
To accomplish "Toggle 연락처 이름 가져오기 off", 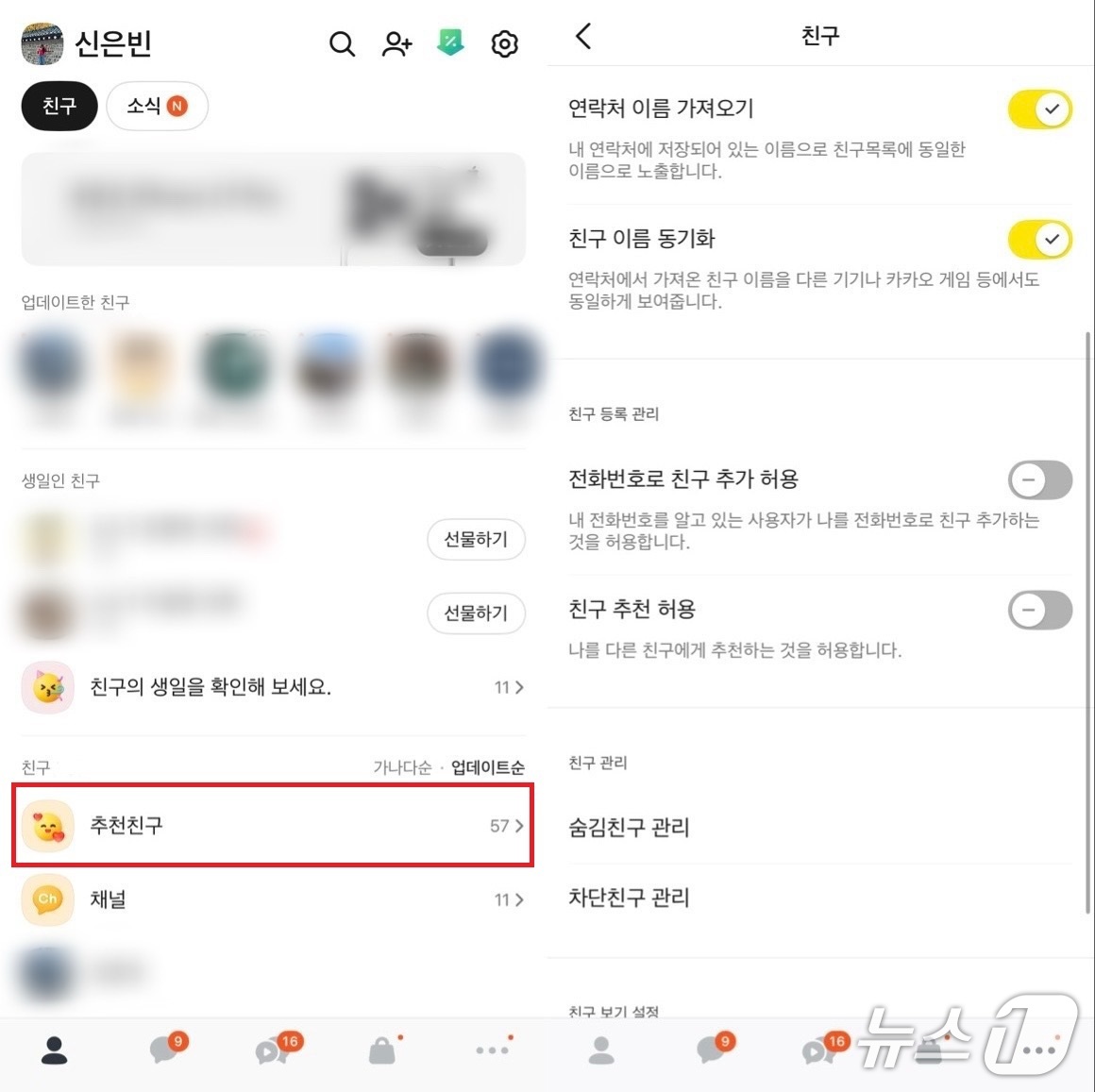I will click(x=1039, y=109).
